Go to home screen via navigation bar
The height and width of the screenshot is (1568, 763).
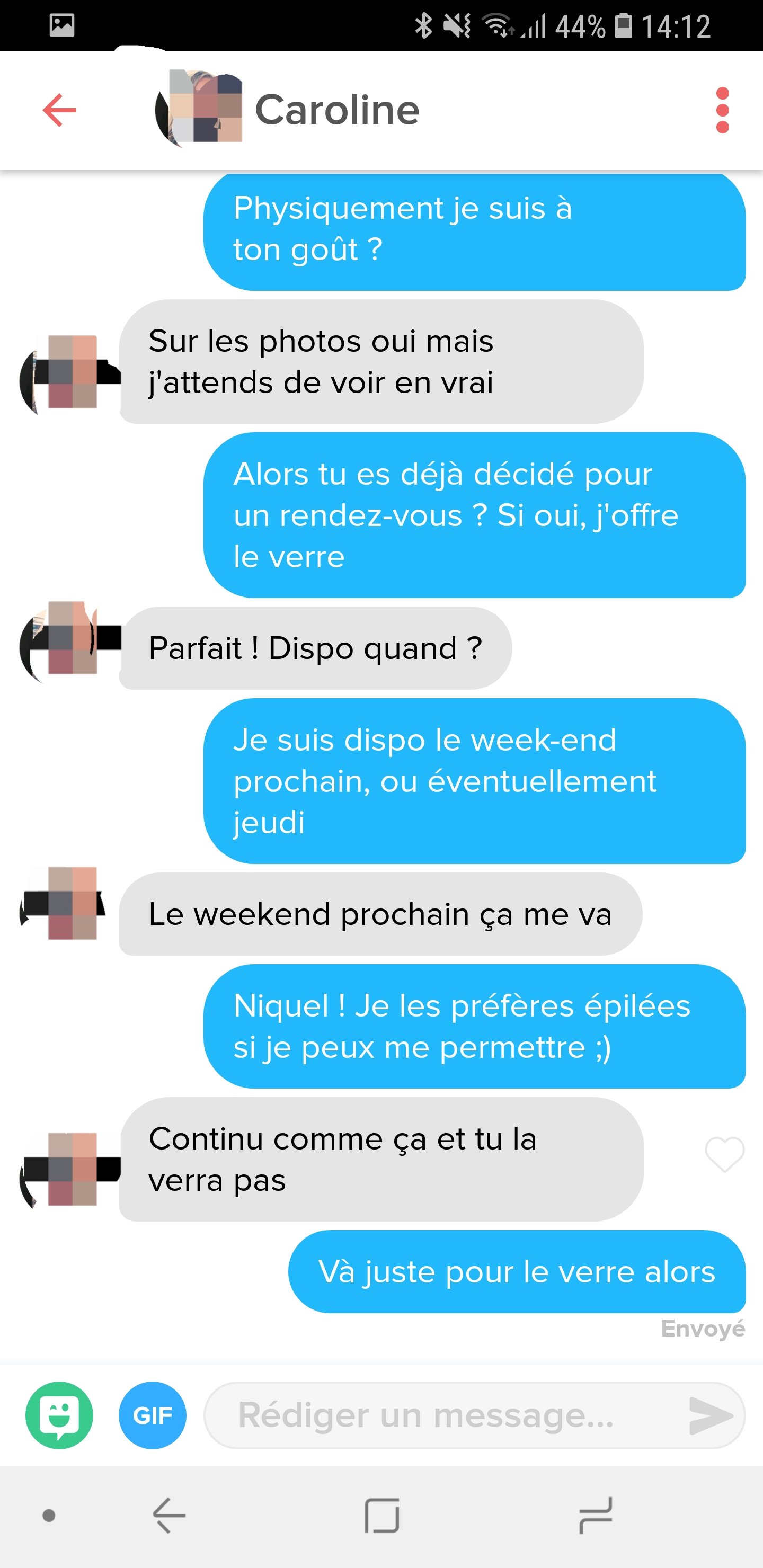382,1514
